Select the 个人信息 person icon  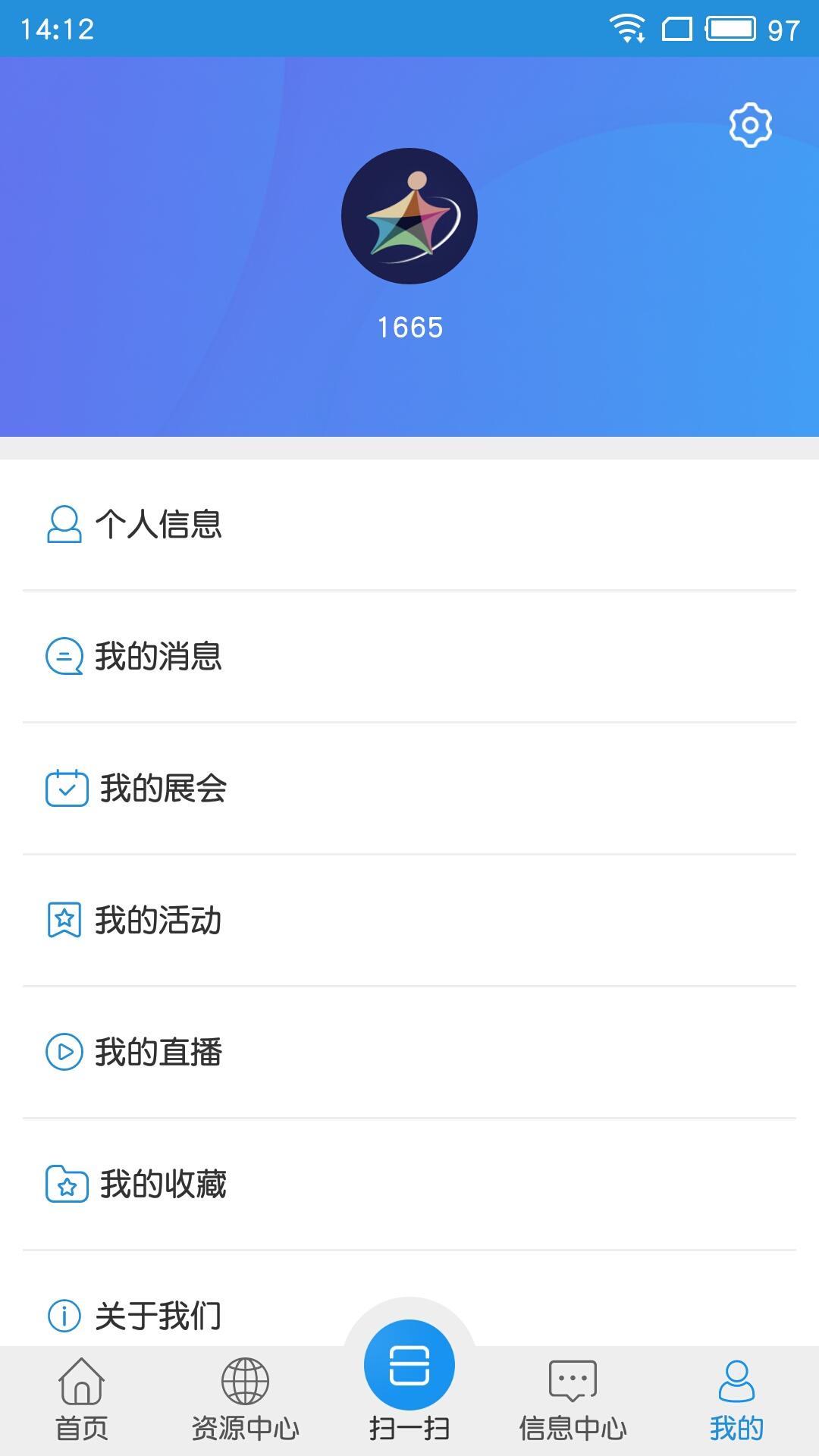(64, 525)
